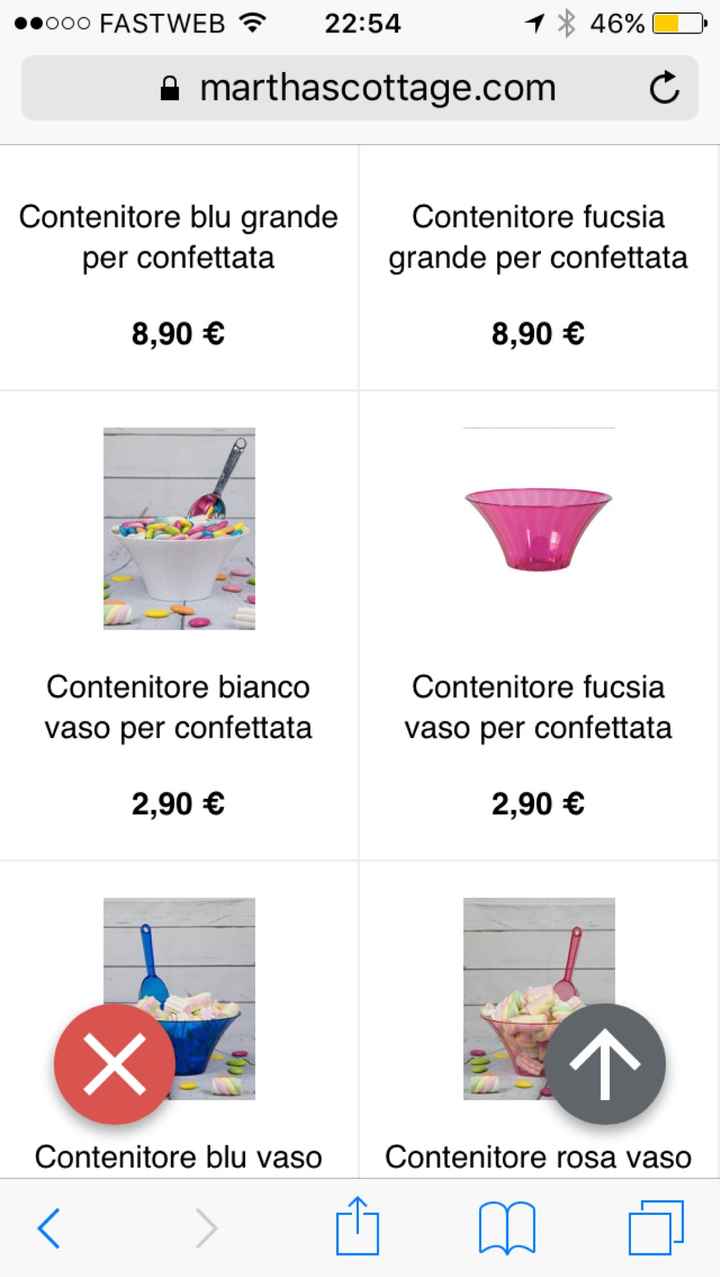Reload the marthascottage.com page
The height and width of the screenshot is (1277, 720).
(664, 87)
